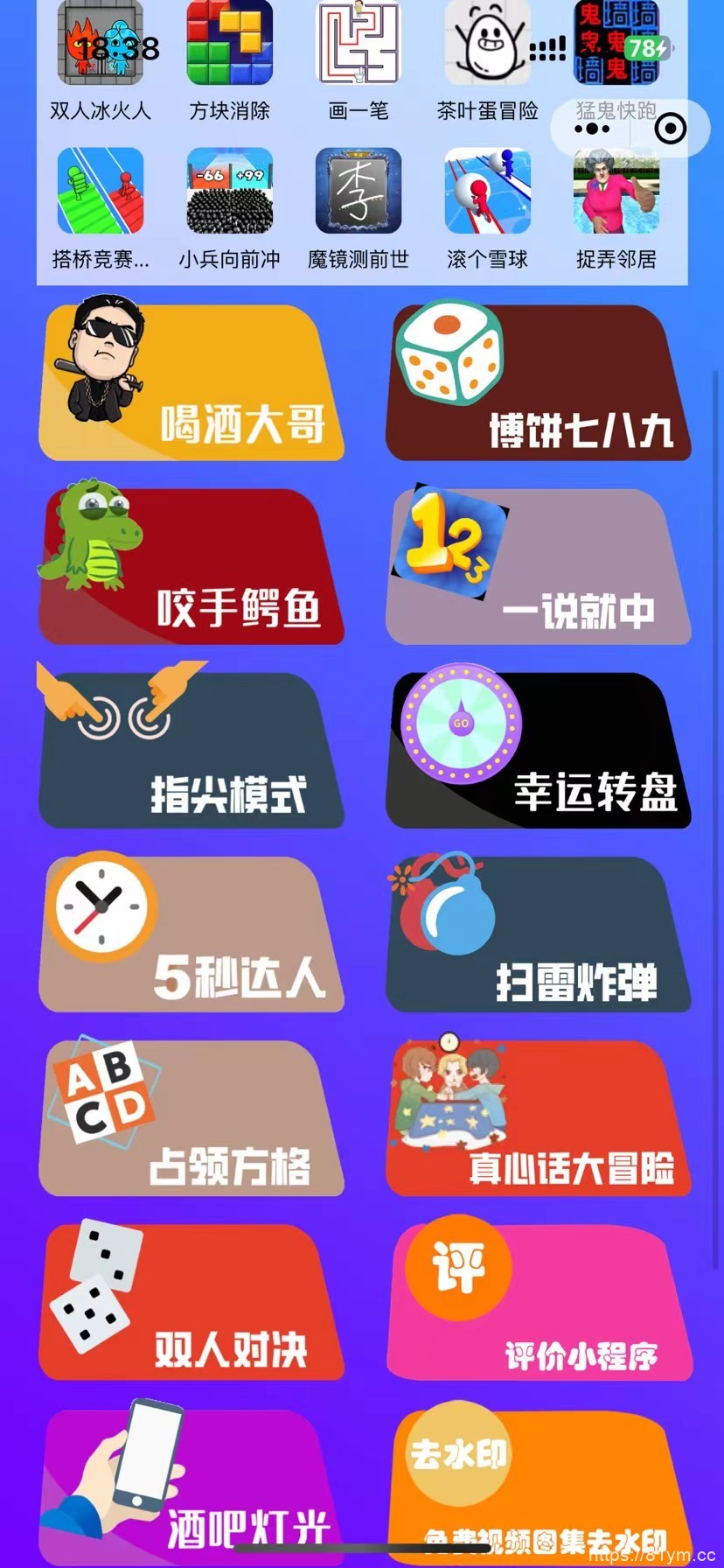Start the 扫雷炸弹 bomb game

point(538,933)
